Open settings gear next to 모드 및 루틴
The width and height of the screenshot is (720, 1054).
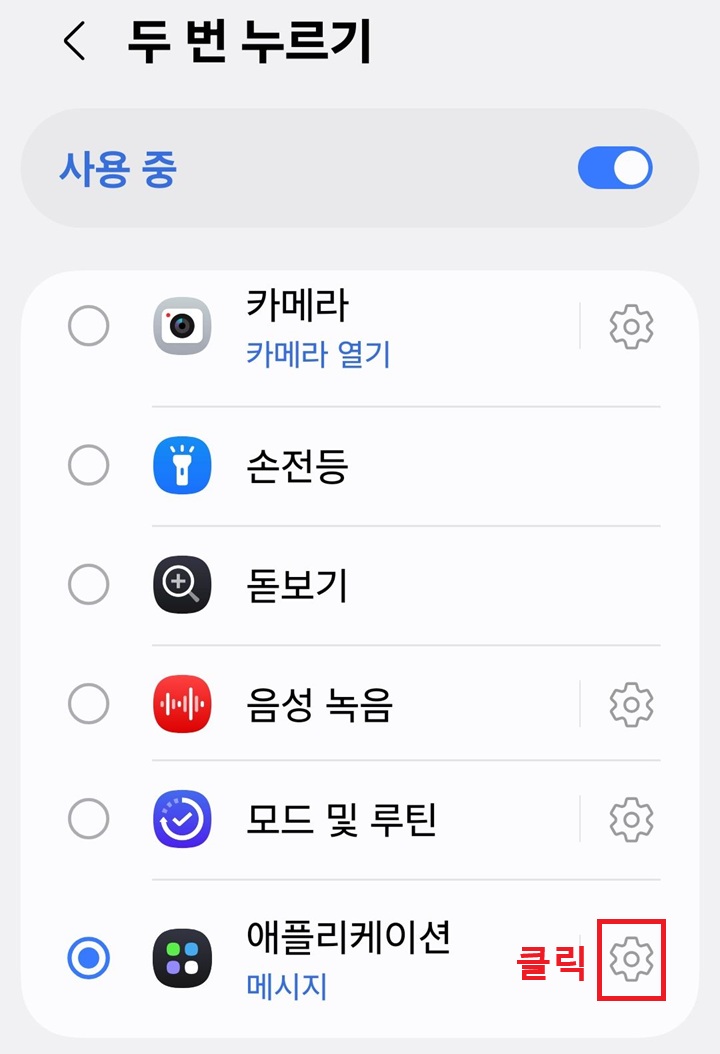pyautogui.click(x=630, y=820)
